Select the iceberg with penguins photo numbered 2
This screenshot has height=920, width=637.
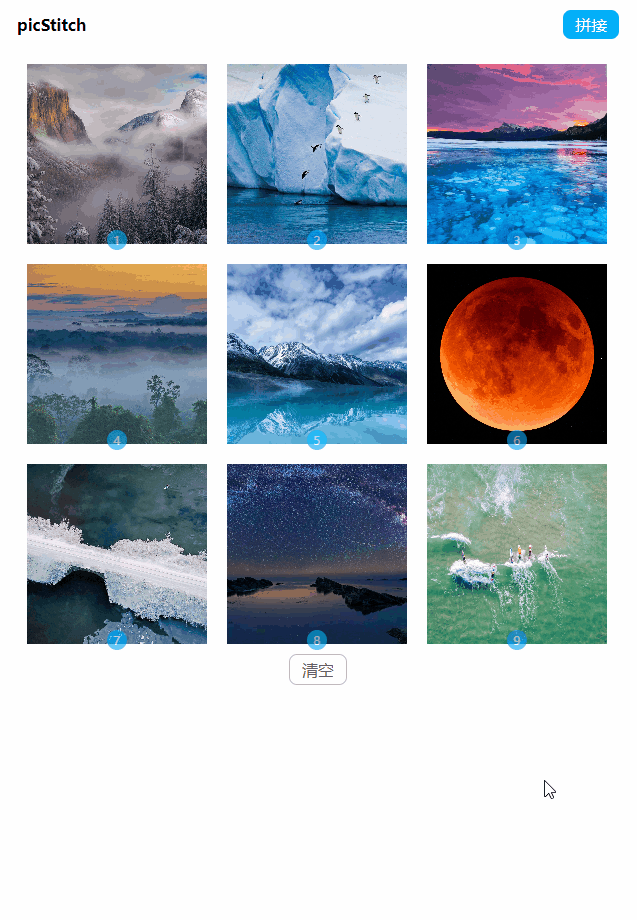(x=317, y=154)
